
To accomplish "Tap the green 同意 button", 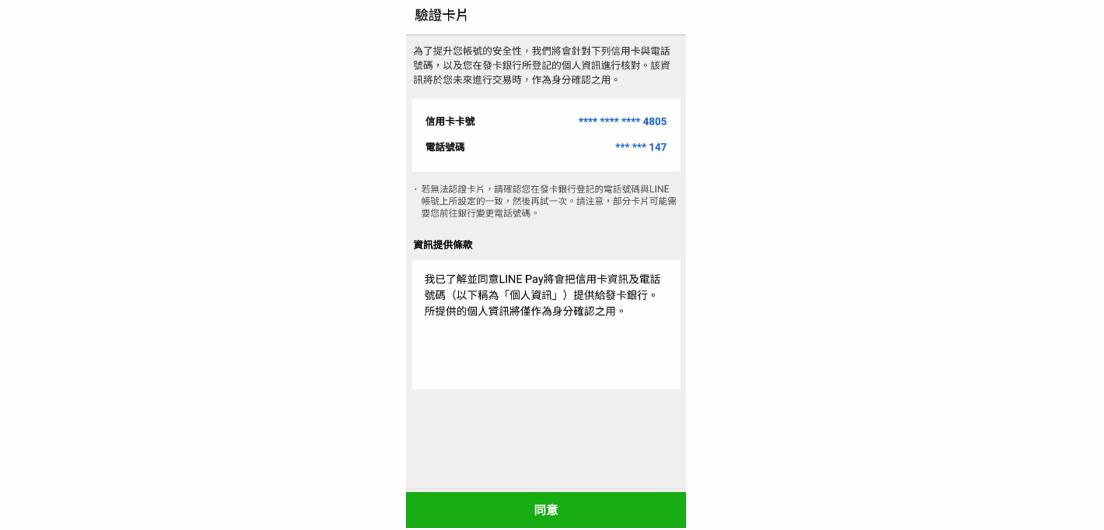I will click(x=545, y=510).
